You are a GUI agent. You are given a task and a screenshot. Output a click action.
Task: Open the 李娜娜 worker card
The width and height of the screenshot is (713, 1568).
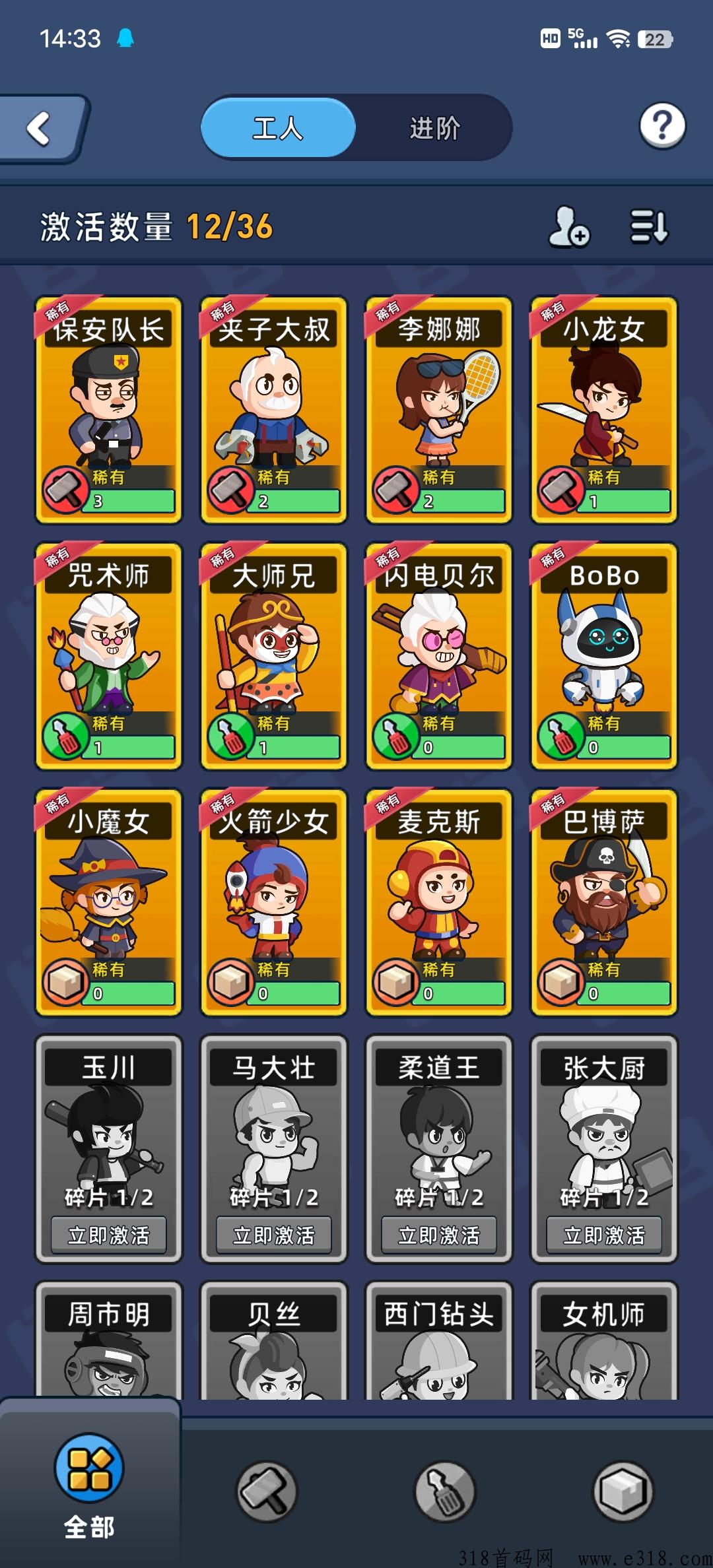point(439,409)
